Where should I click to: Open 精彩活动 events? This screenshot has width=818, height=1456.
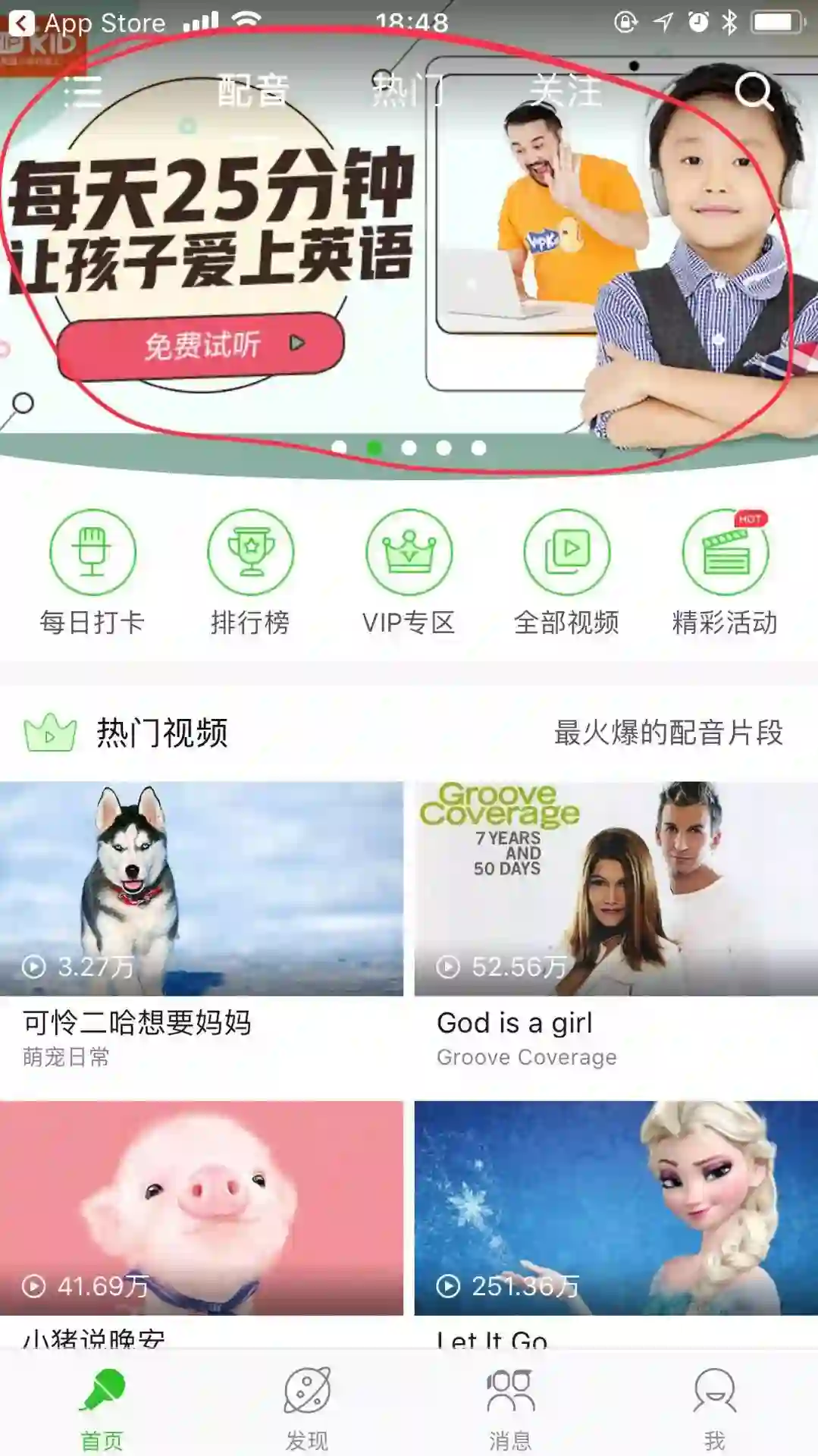click(725, 570)
